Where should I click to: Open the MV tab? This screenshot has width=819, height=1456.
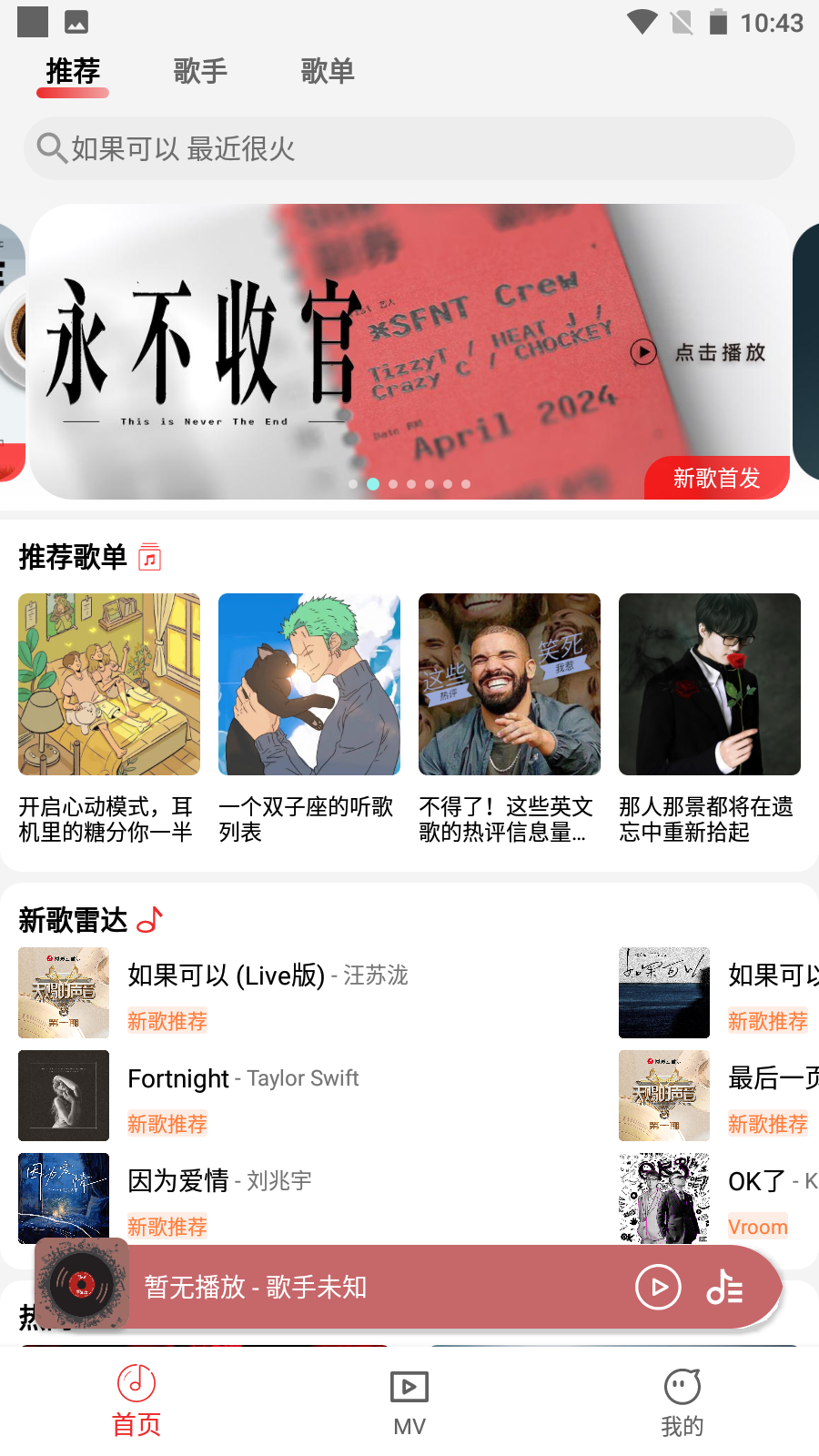pos(409,1401)
